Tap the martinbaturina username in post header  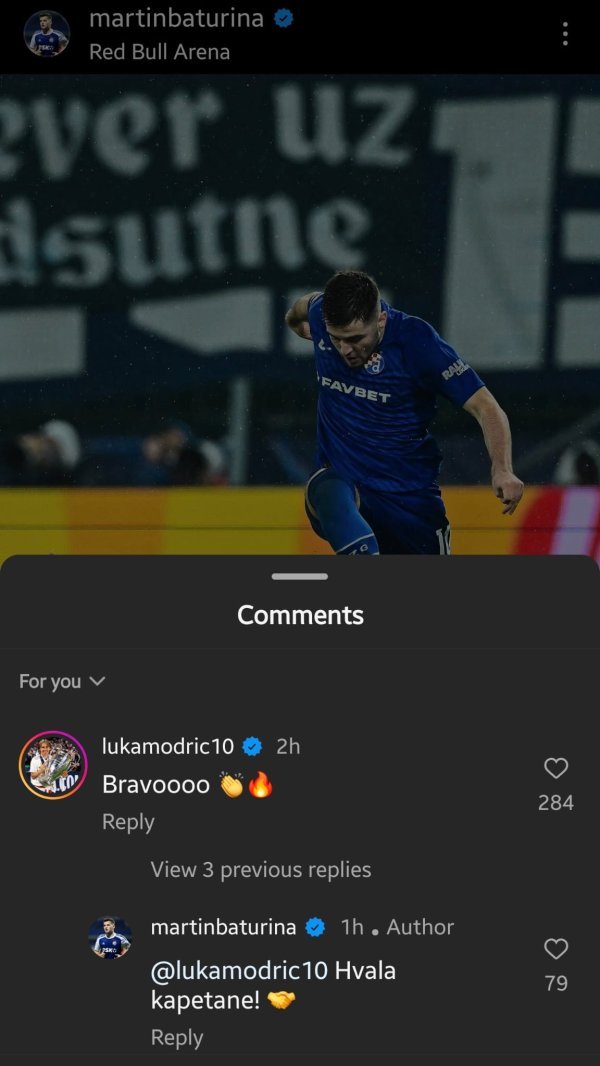click(x=176, y=18)
